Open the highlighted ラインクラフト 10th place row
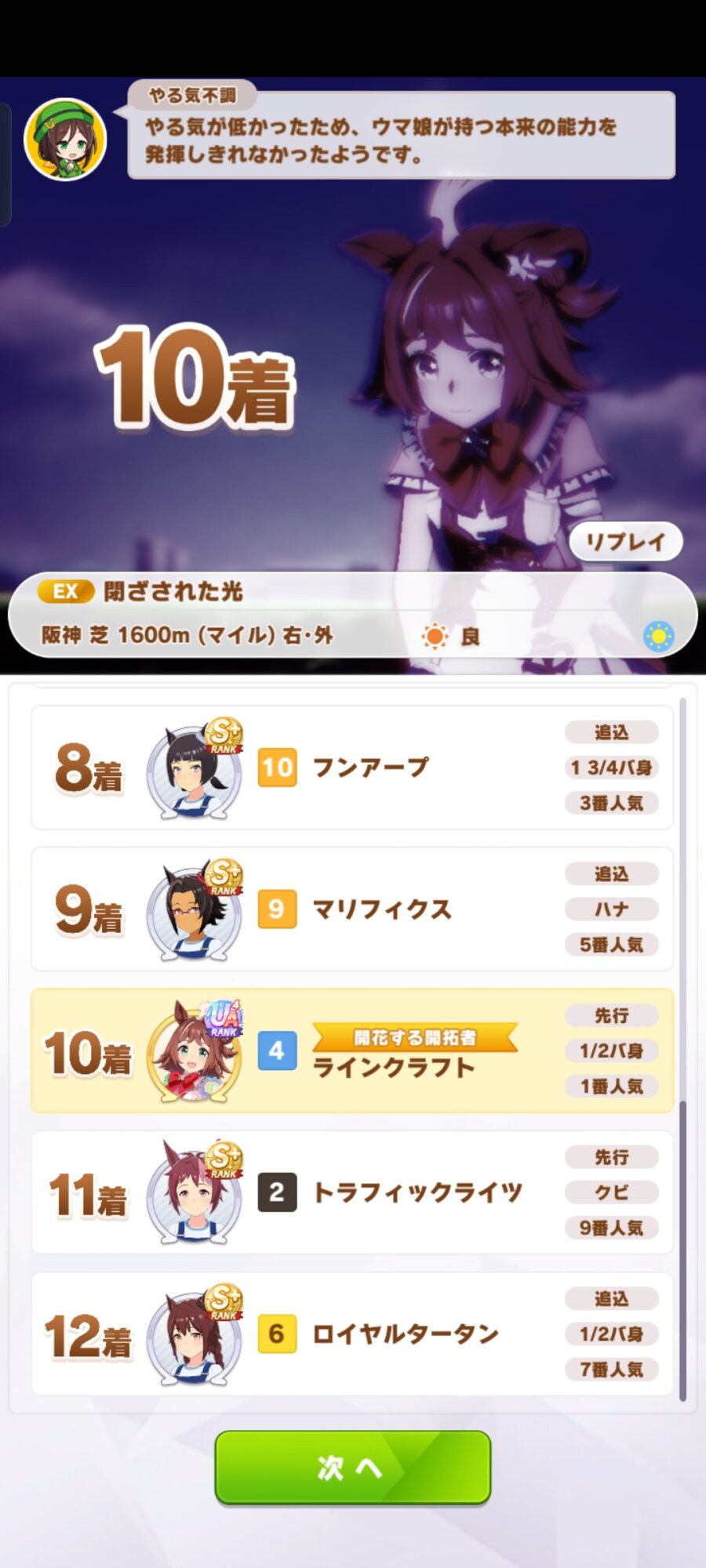This screenshot has width=706, height=1568. 352,1051
